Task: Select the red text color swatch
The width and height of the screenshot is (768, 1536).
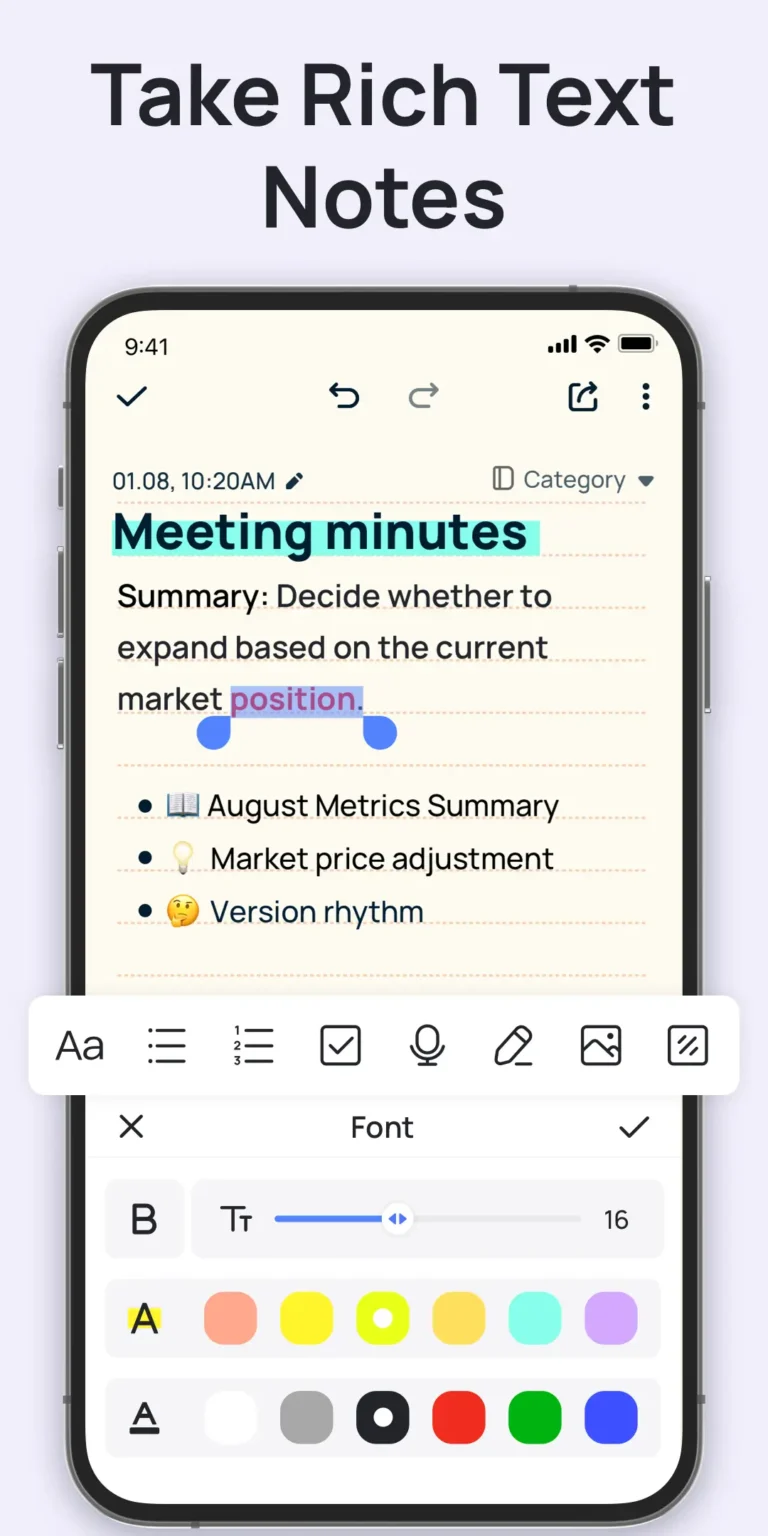Action: coord(458,1417)
